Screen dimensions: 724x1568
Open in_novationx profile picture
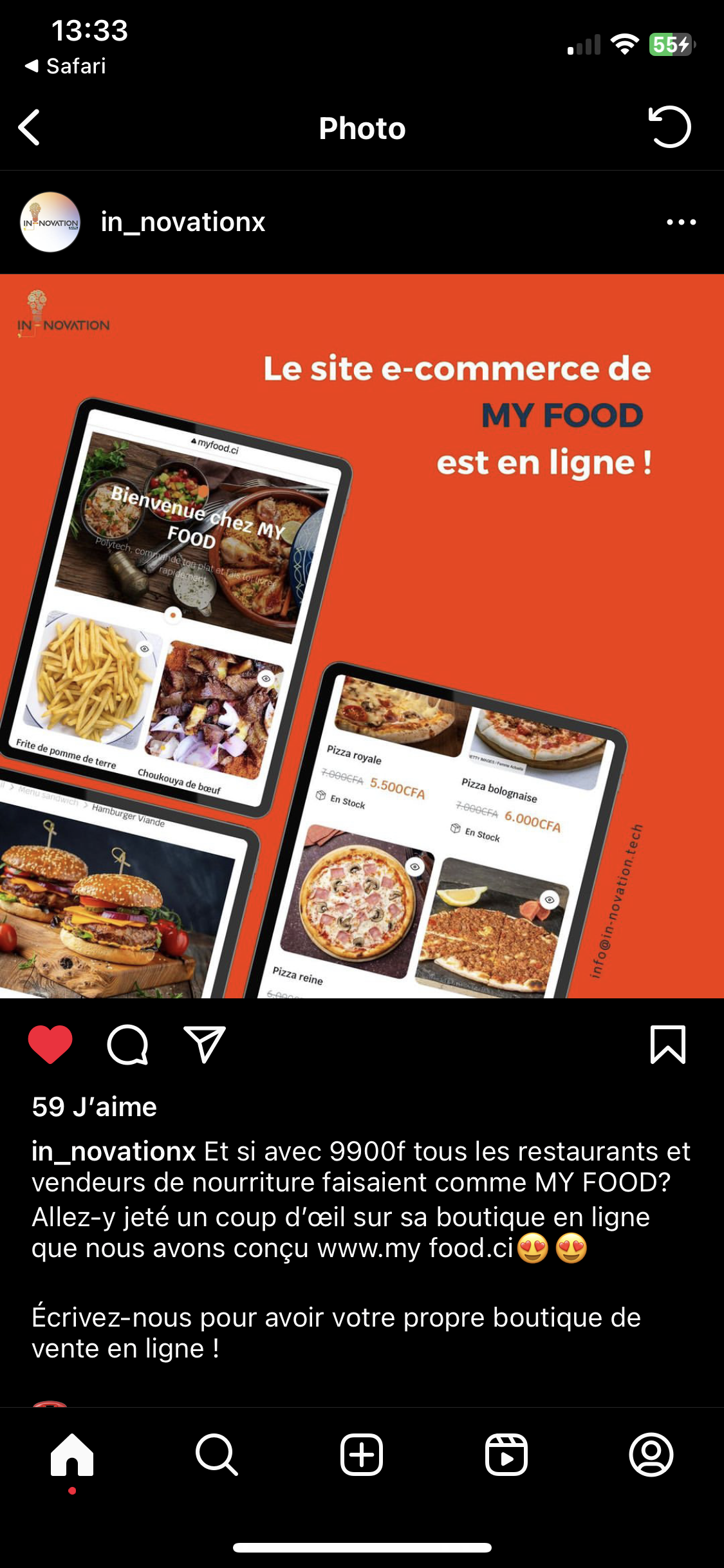click(50, 222)
